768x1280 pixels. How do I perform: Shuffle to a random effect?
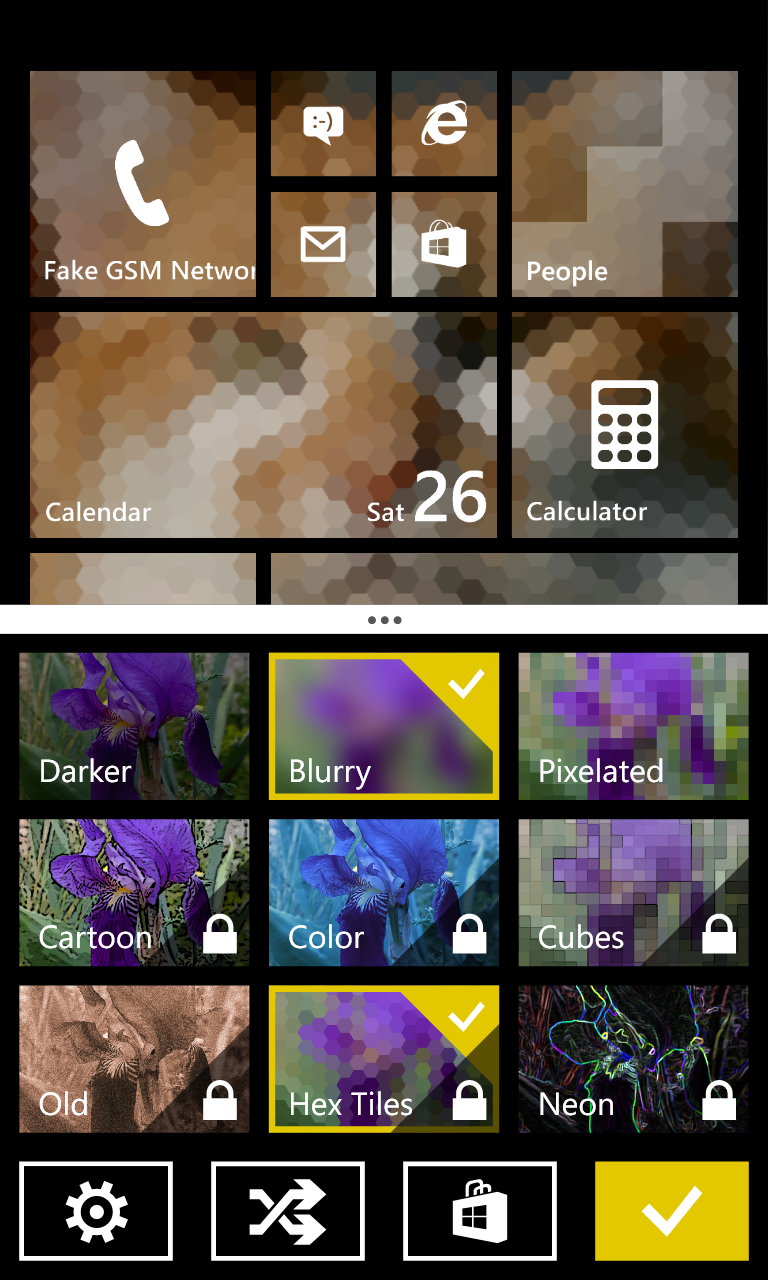288,1211
